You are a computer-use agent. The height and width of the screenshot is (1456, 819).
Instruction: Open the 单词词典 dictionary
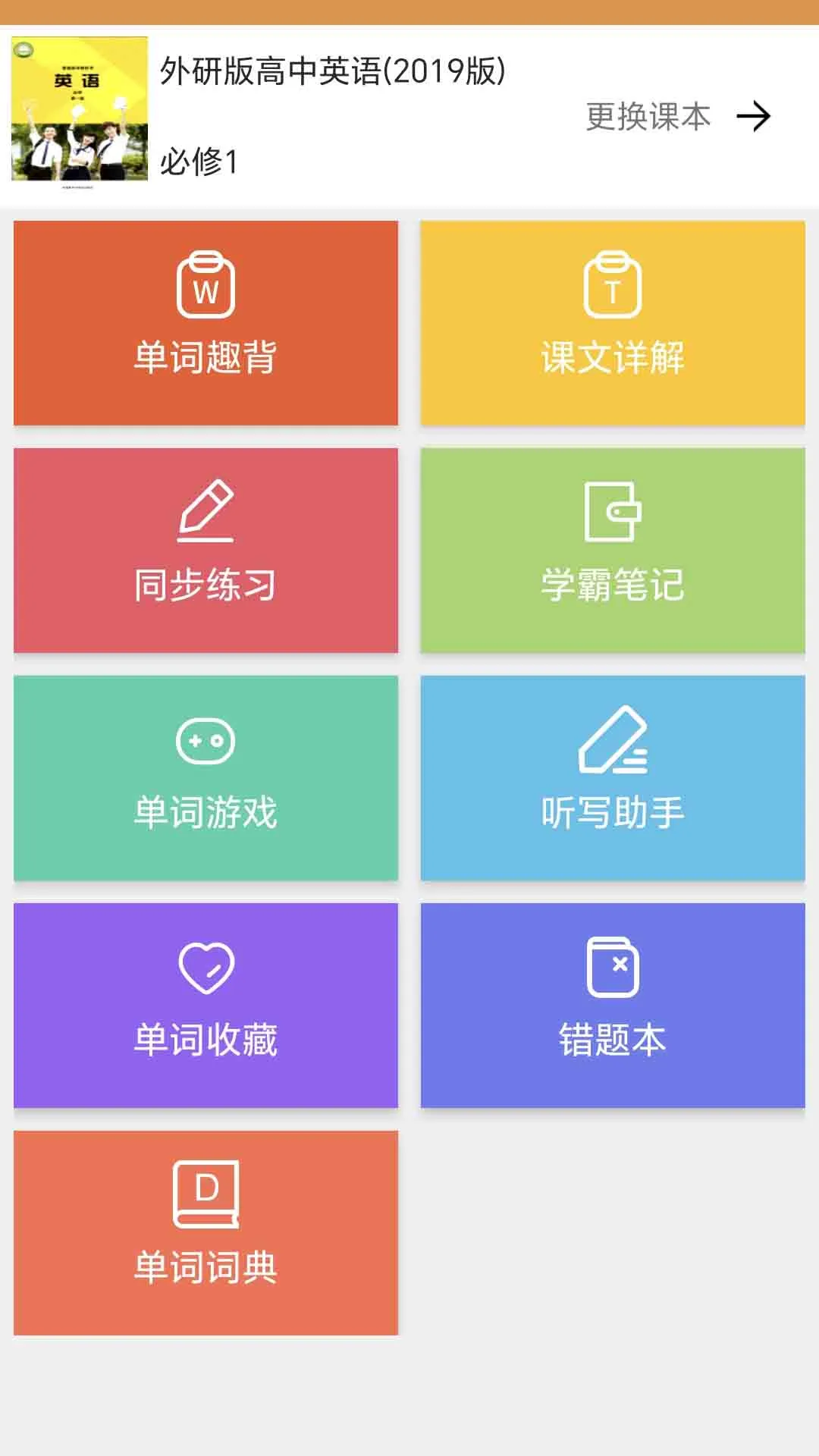(x=206, y=1233)
